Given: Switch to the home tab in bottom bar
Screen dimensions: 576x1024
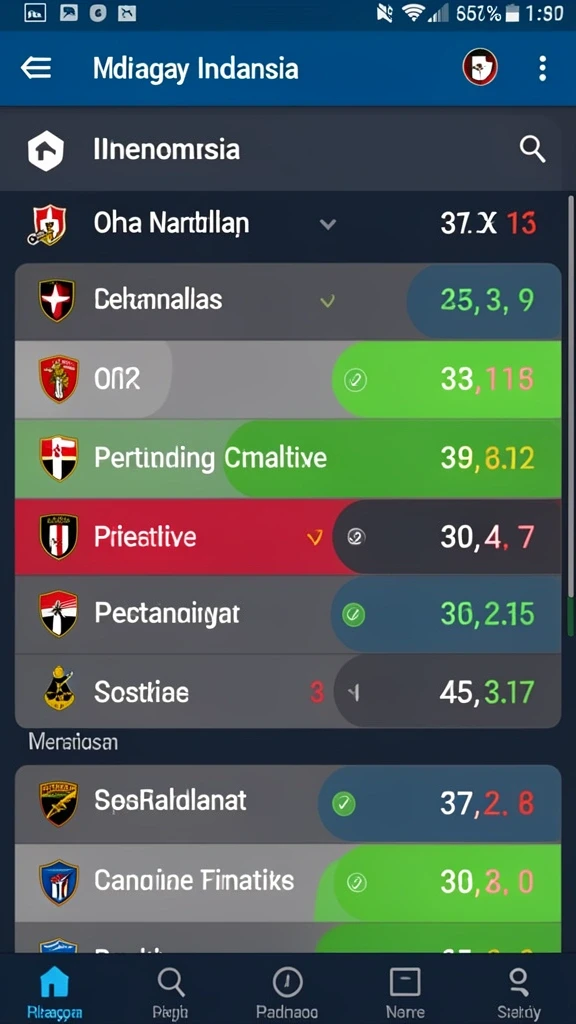Looking at the screenshot, I should 54,993.
